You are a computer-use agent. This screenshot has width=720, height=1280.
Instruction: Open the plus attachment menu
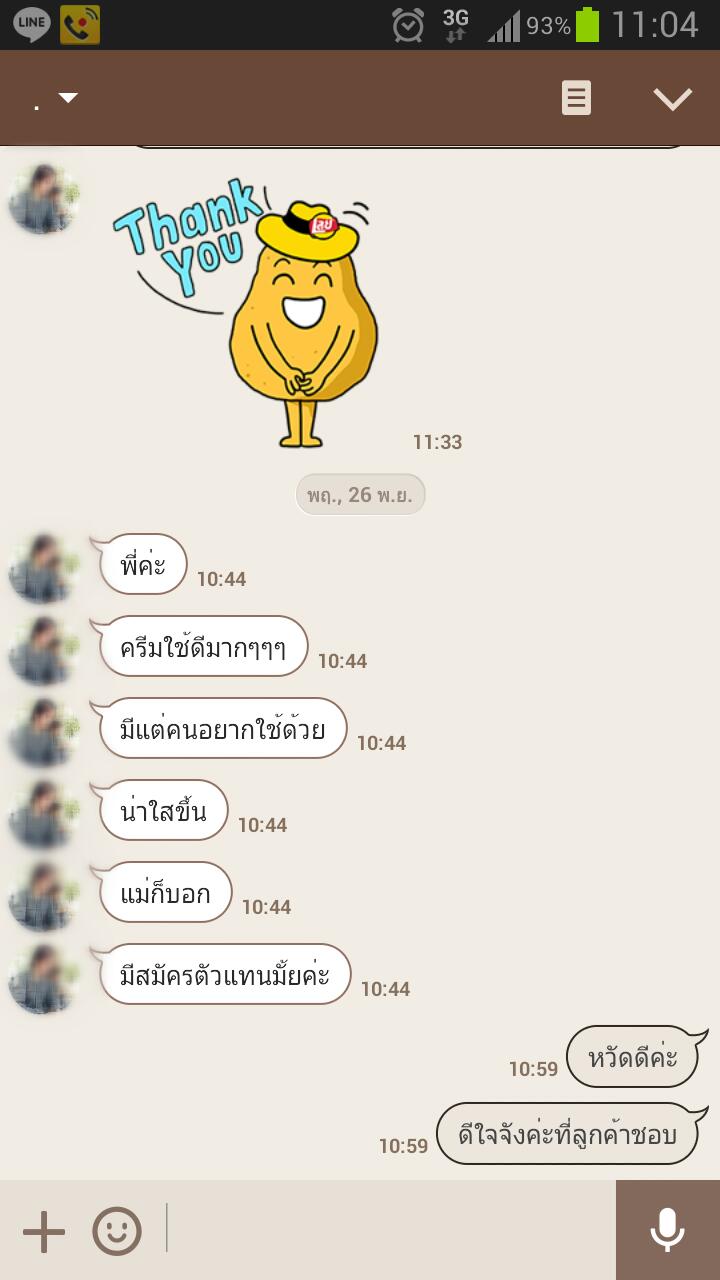coord(44,1231)
